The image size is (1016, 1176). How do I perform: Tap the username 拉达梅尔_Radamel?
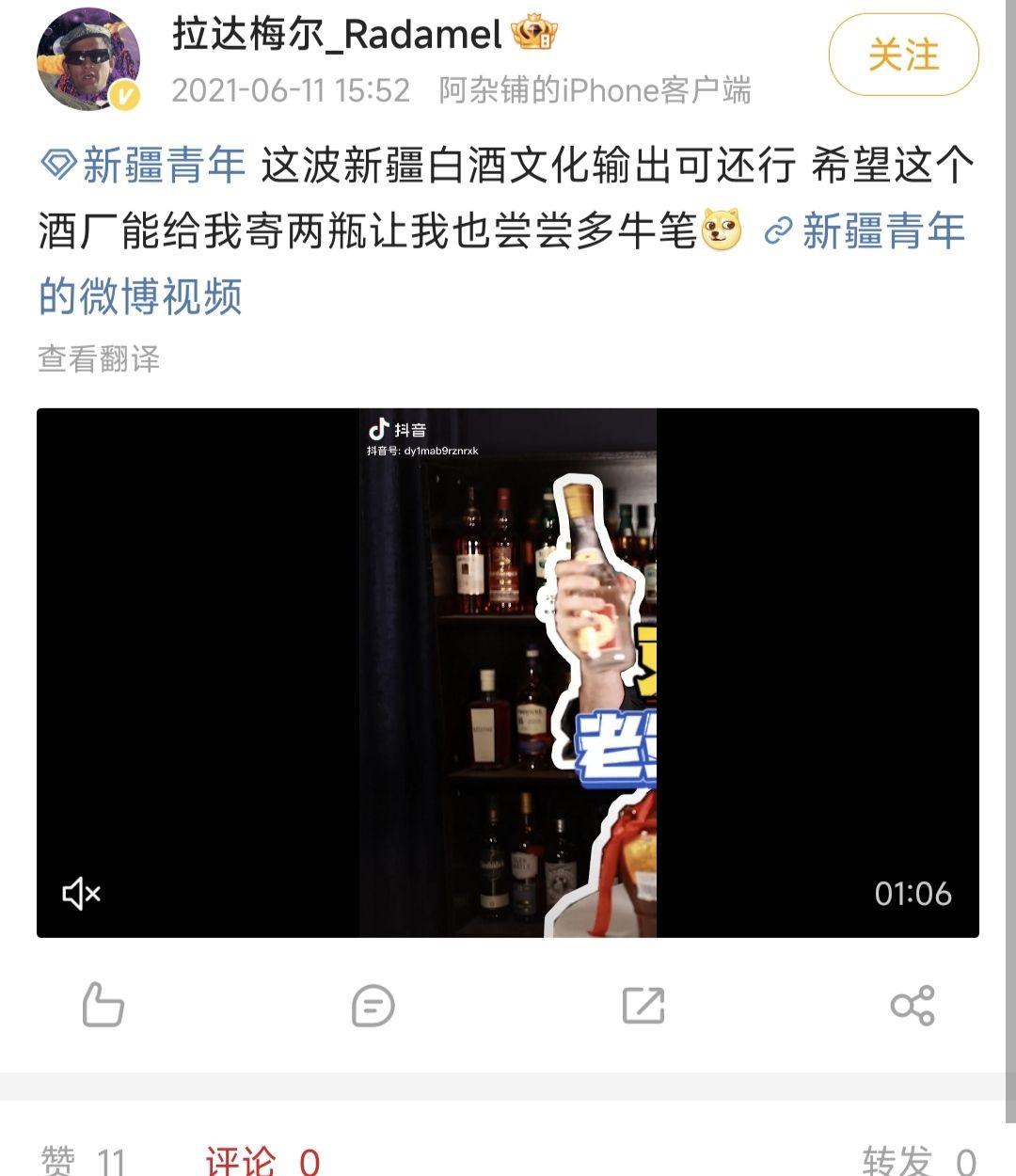click(x=337, y=36)
